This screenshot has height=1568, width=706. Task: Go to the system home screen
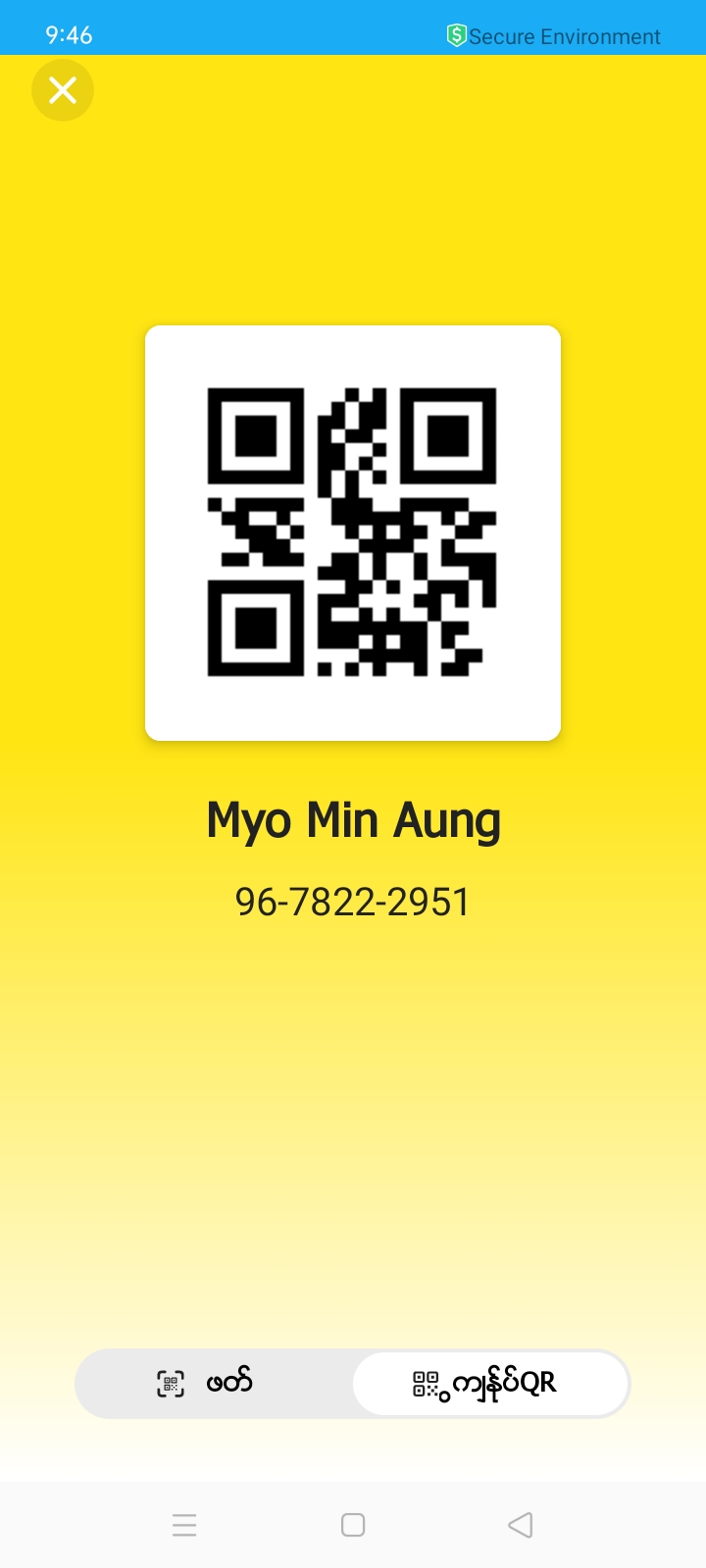tap(353, 1525)
